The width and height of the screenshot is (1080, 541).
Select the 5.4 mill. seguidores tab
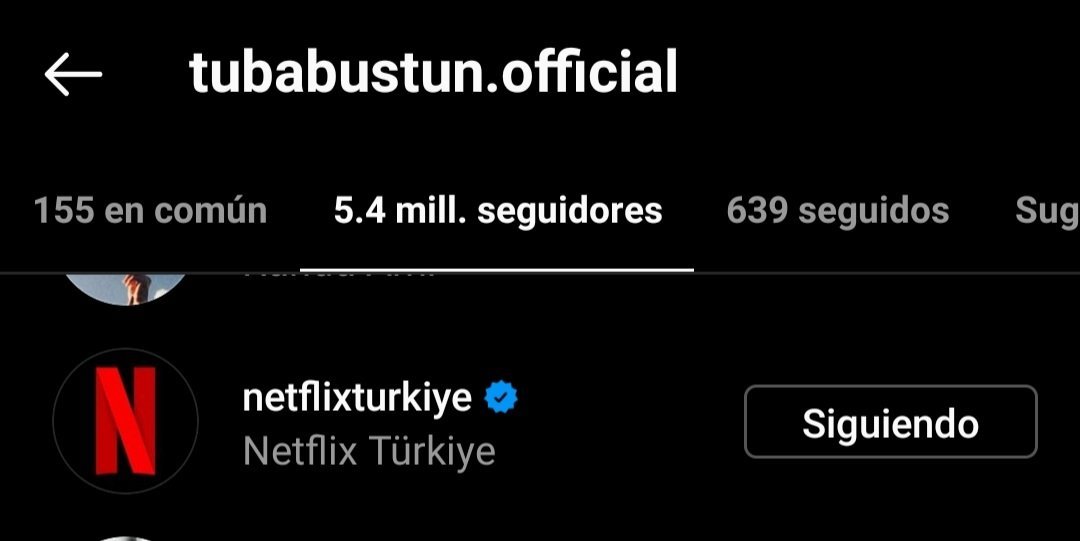coord(497,211)
